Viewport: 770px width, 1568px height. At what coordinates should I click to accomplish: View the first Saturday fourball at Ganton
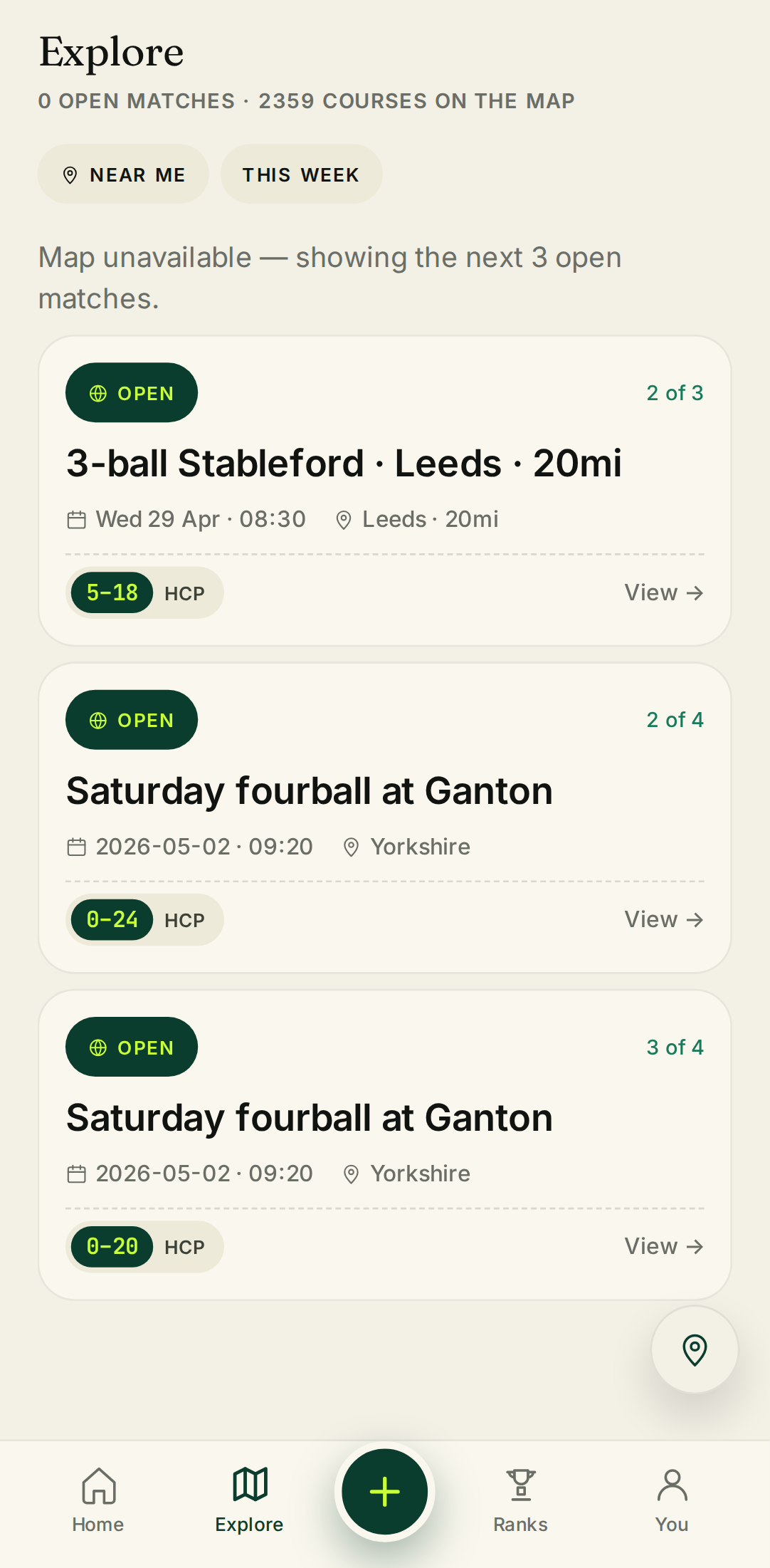point(663,919)
